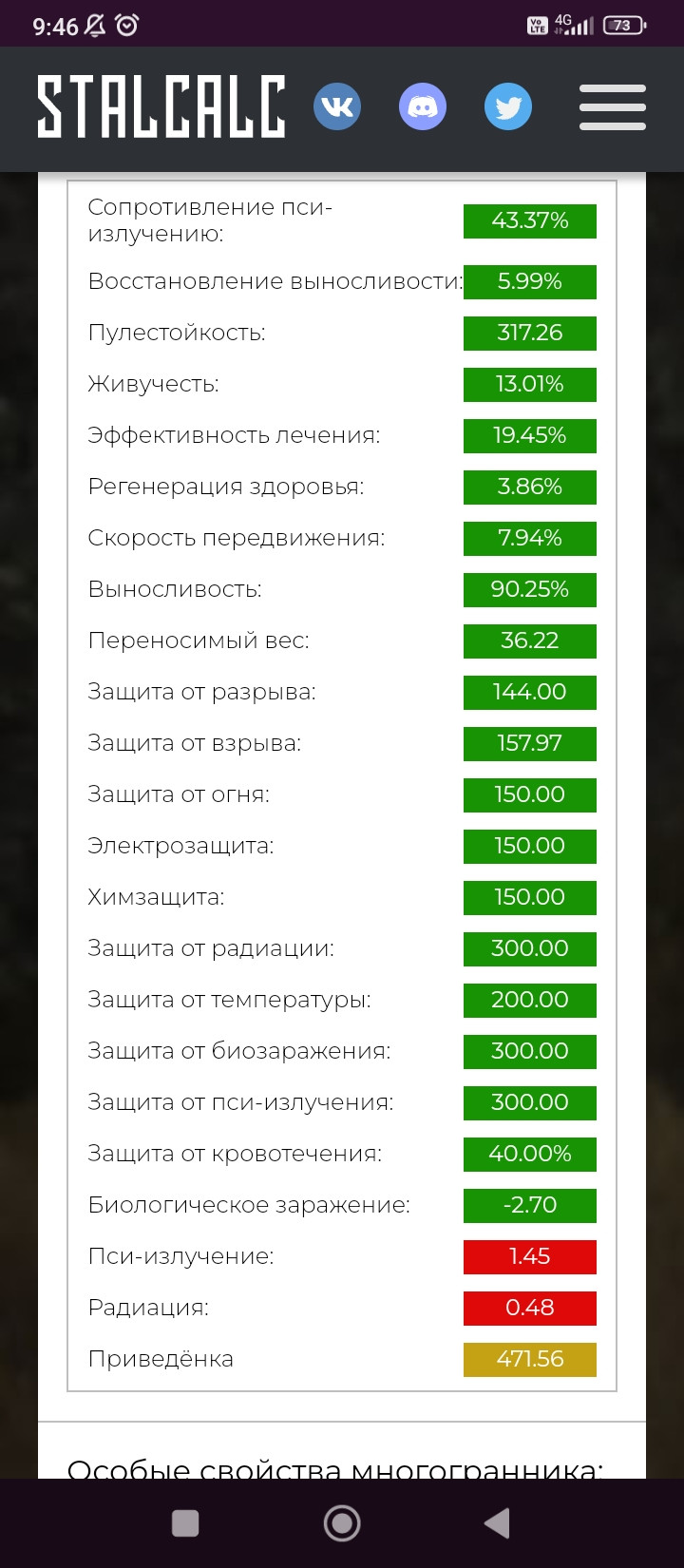Open the VK social link icon
Image resolution: width=684 pixels, height=1568 pixels.
click(x=337, y=107)
